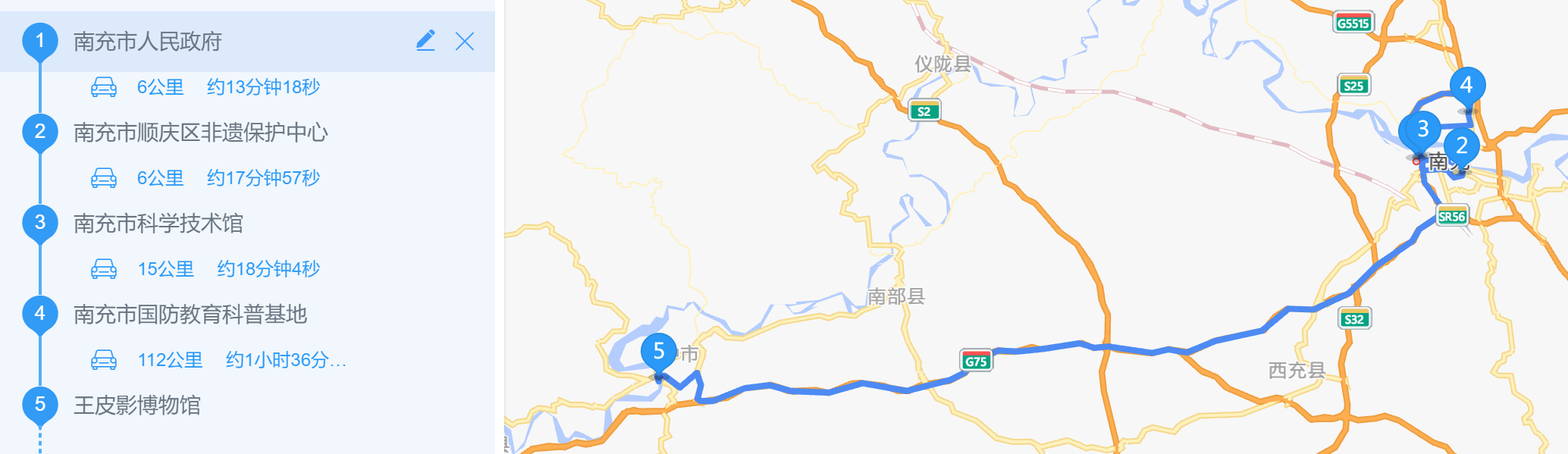Remove the 南充市人民政府 waypoint
Screen dimensions: 1568x454
[465, 41]
